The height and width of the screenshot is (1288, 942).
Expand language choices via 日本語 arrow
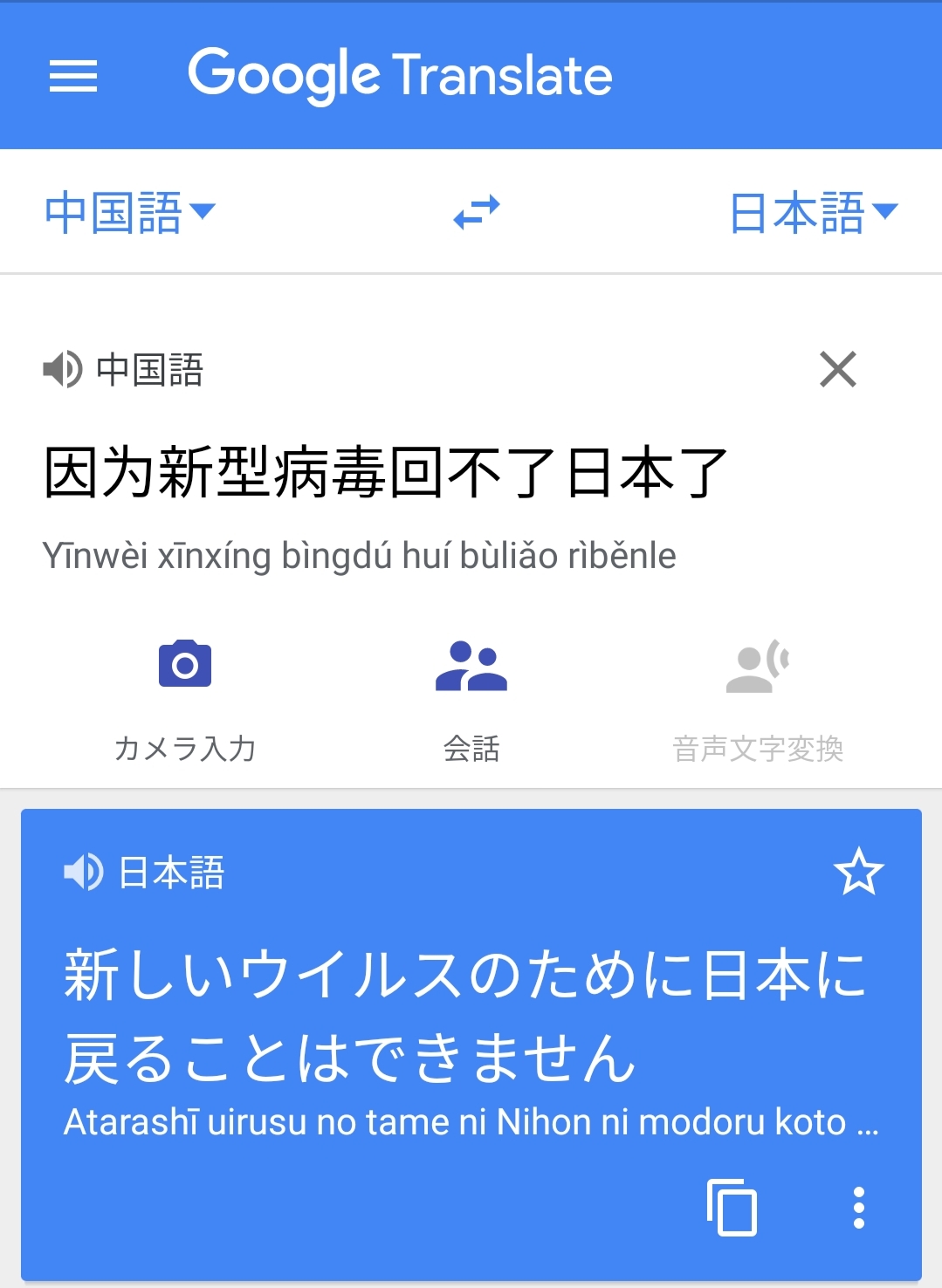(887, 210)
